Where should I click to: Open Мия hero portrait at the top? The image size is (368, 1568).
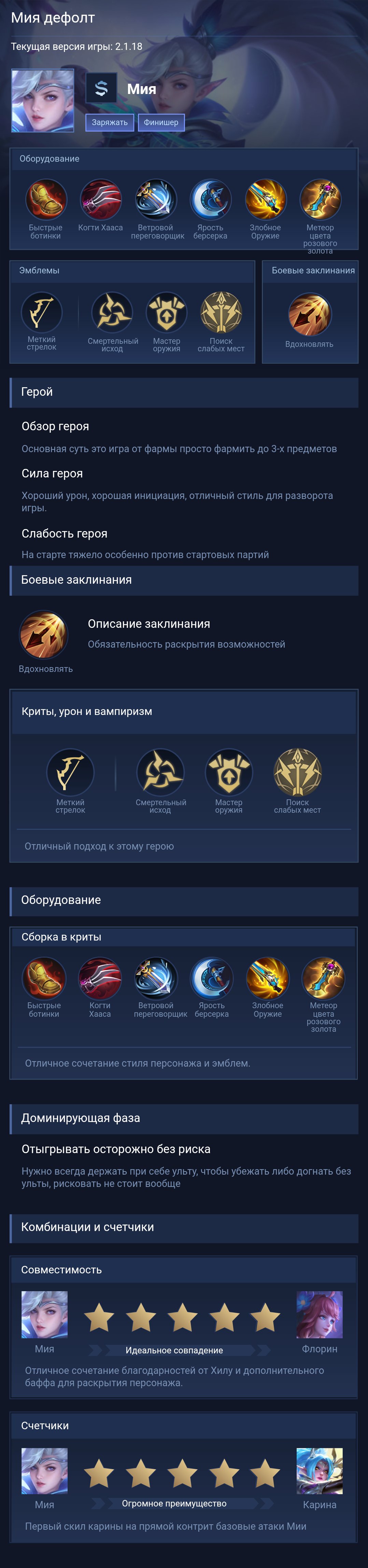43,100
